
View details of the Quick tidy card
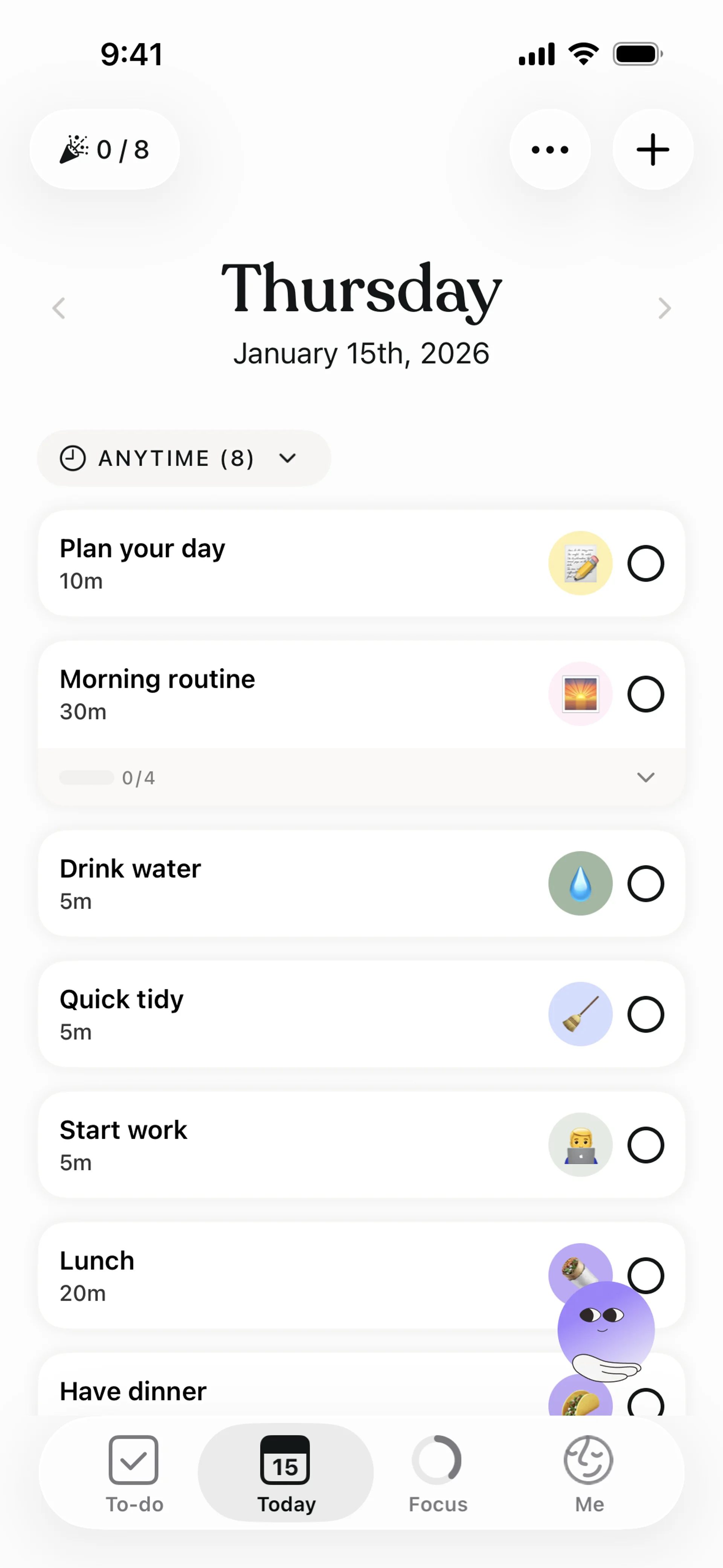tap(274, 1014)
